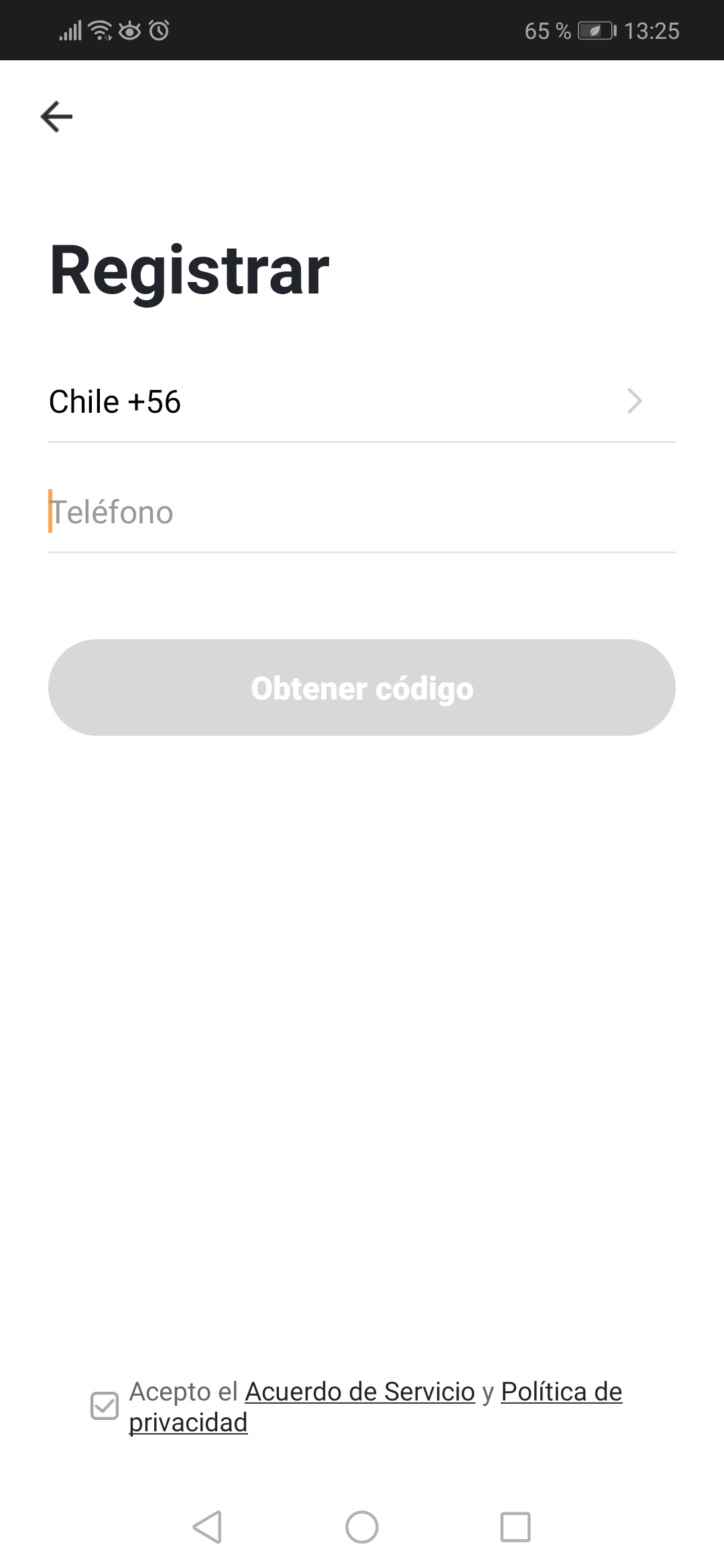Open the Chile +56 country selector
The height and width of the screenshot is (1568, 724).
(361, 402)
